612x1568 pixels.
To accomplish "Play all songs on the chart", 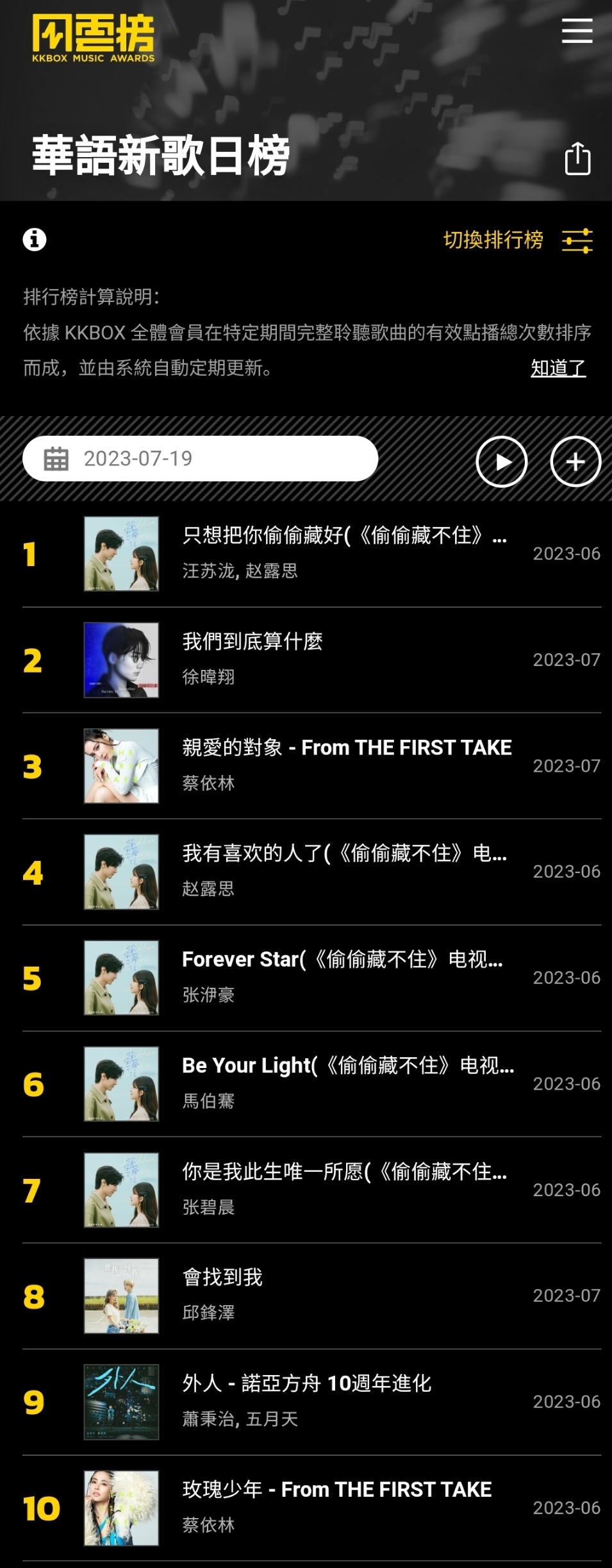I will point(501,462).
